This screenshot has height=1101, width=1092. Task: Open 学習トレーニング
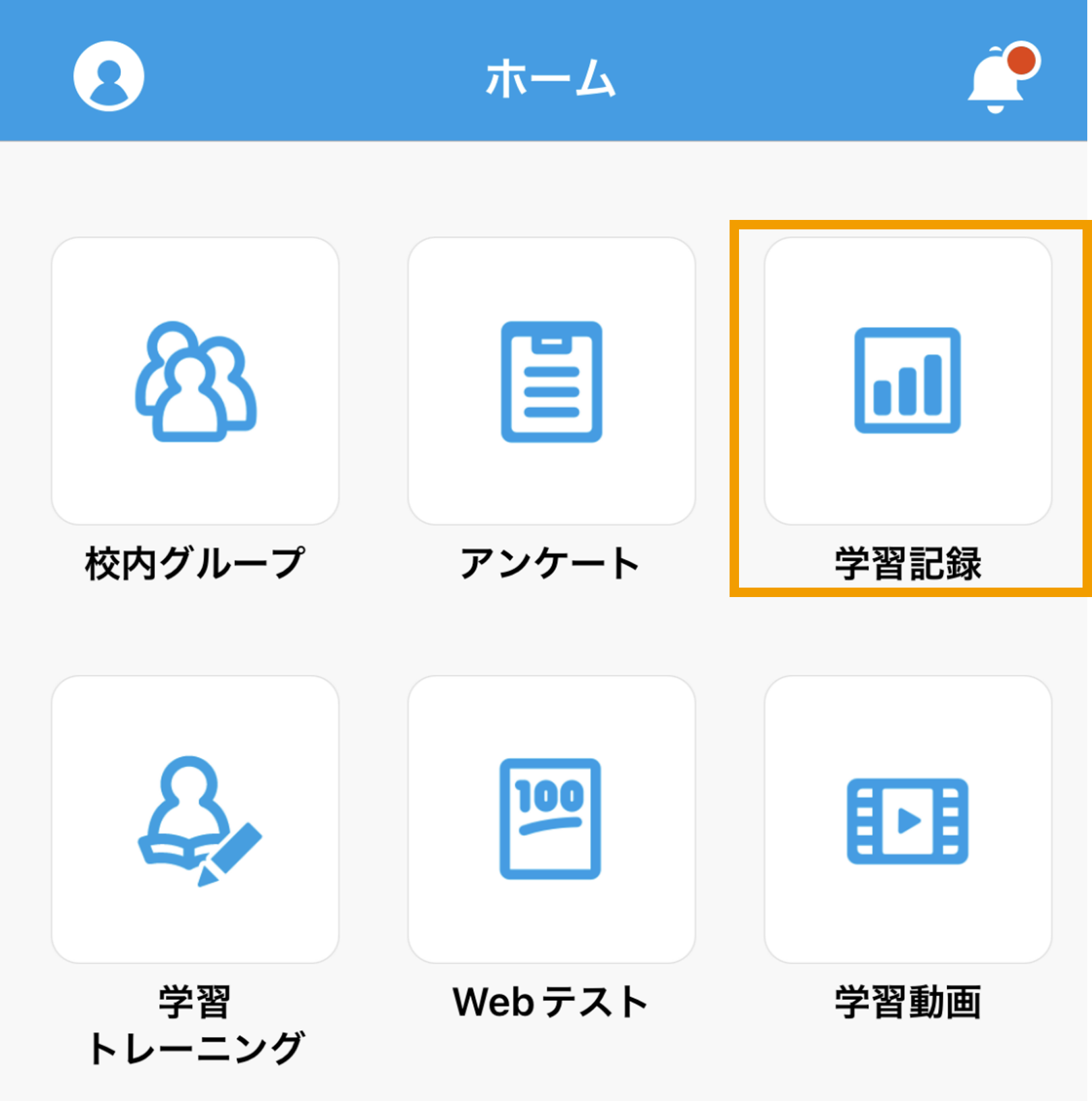point(195,820)
